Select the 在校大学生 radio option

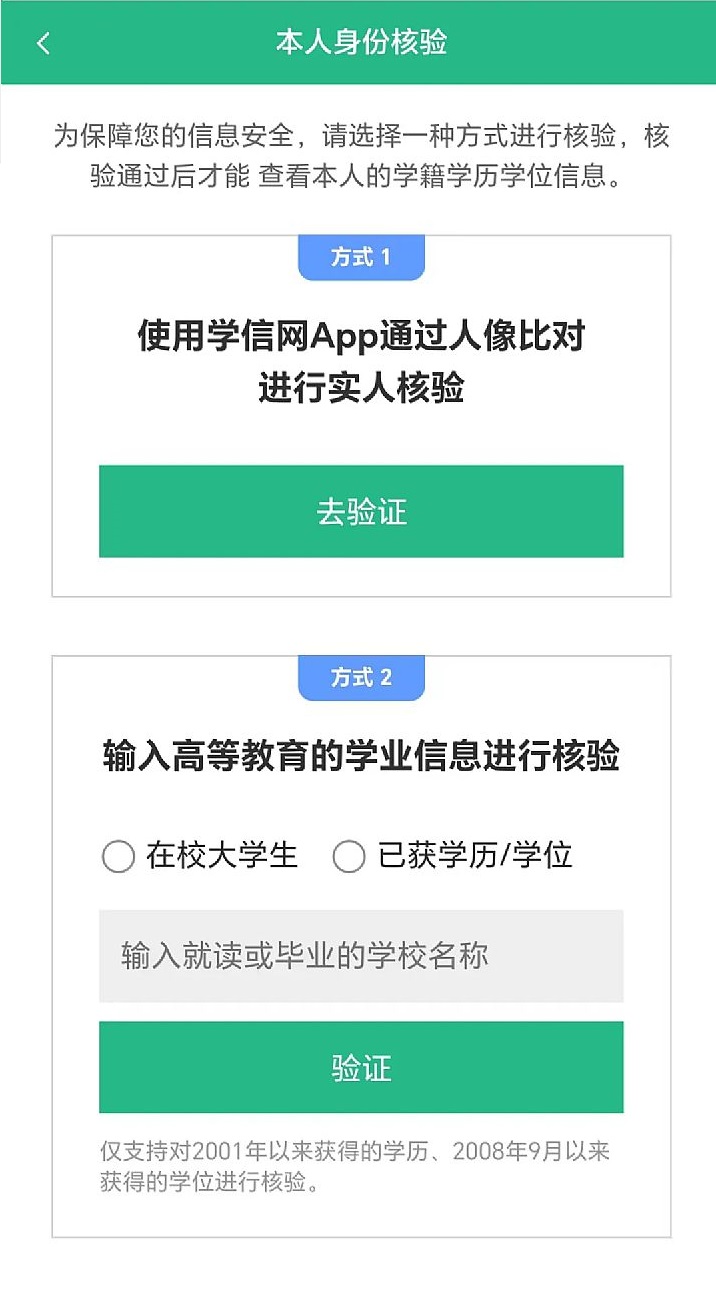(x=119, y=857)
